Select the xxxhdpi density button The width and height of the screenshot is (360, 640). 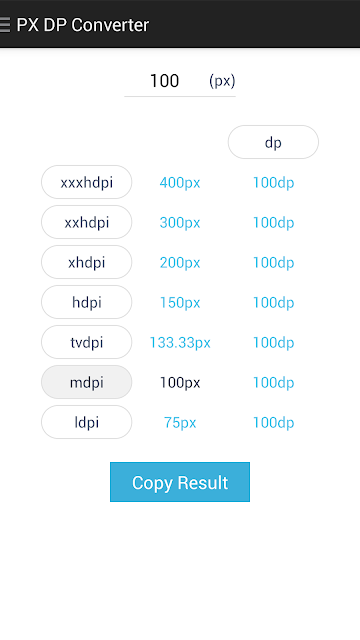[87, 182]
